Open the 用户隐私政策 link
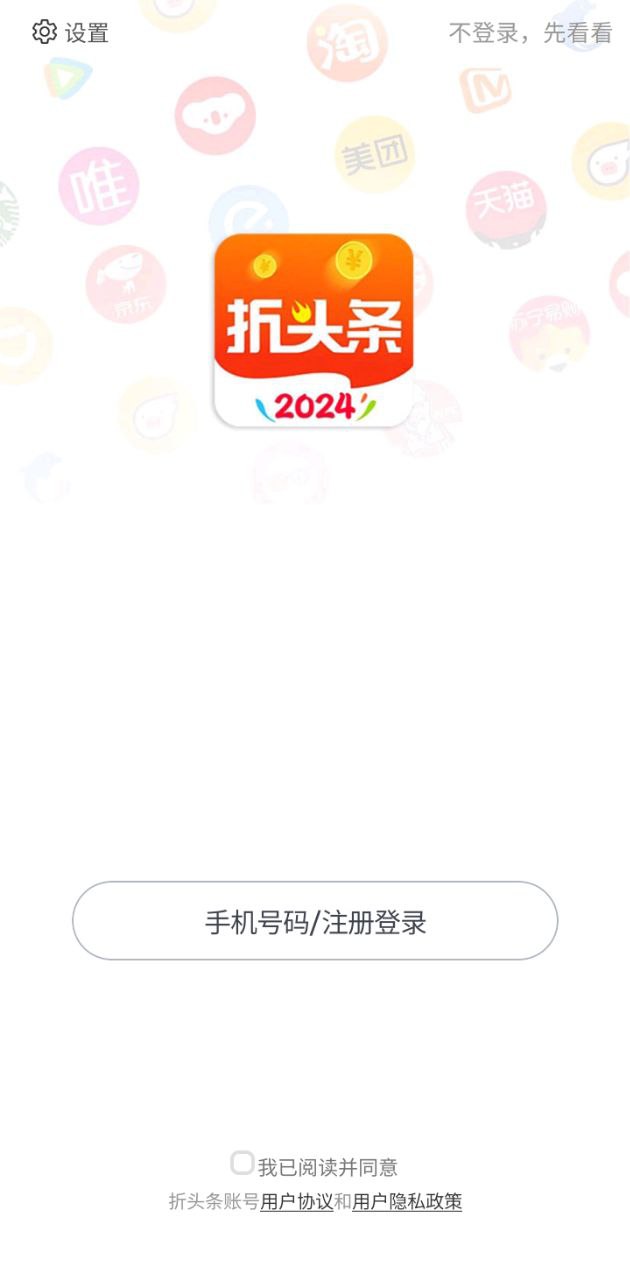This screenshot has height=1280, width=630. (407, 1202)
